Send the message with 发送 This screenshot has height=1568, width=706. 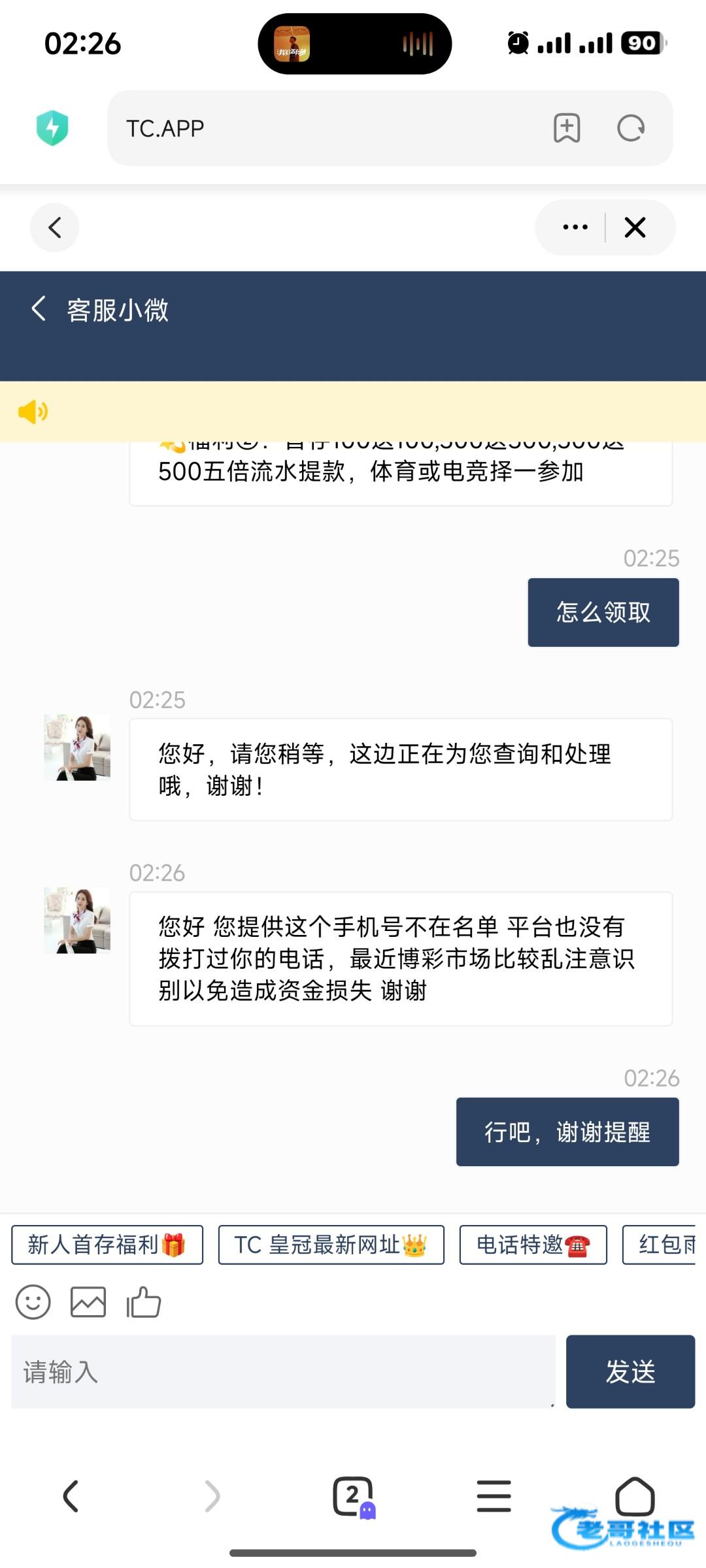pyautogui.click(x=630, y=1371)
